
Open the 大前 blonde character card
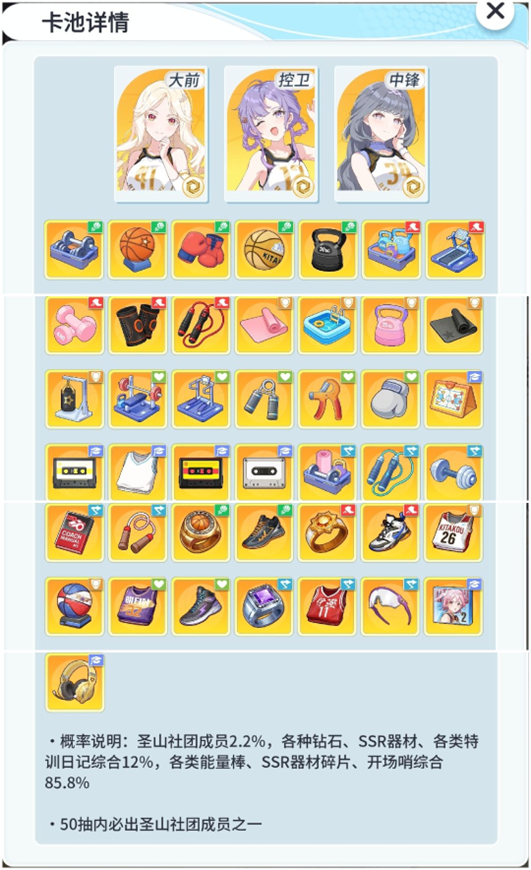pyautogui.click(x=161, y=134)
